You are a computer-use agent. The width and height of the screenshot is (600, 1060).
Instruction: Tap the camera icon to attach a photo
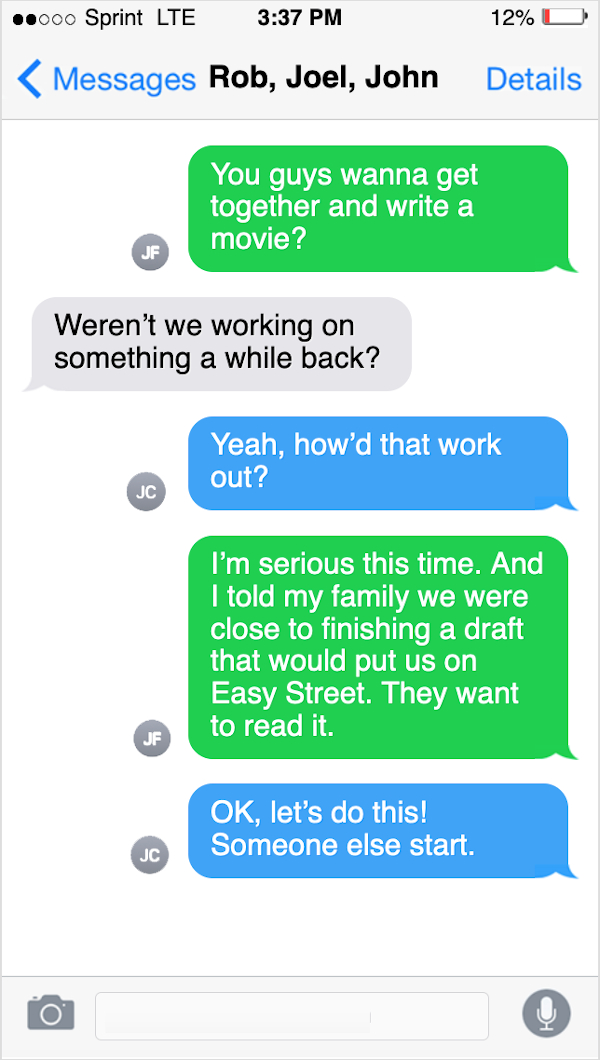pyautogui.click(x=50, y=1013)
